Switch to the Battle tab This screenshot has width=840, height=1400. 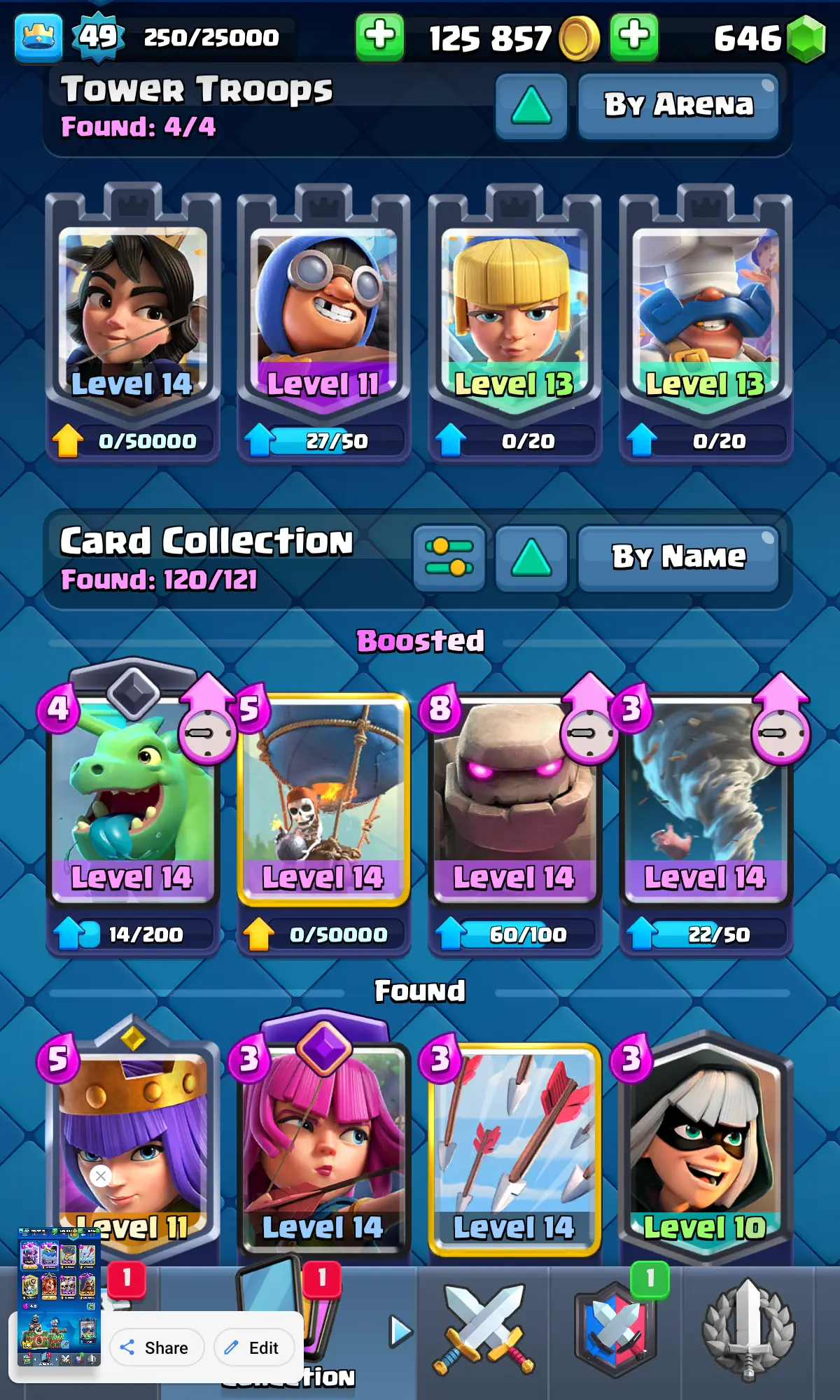[483, 1330]
